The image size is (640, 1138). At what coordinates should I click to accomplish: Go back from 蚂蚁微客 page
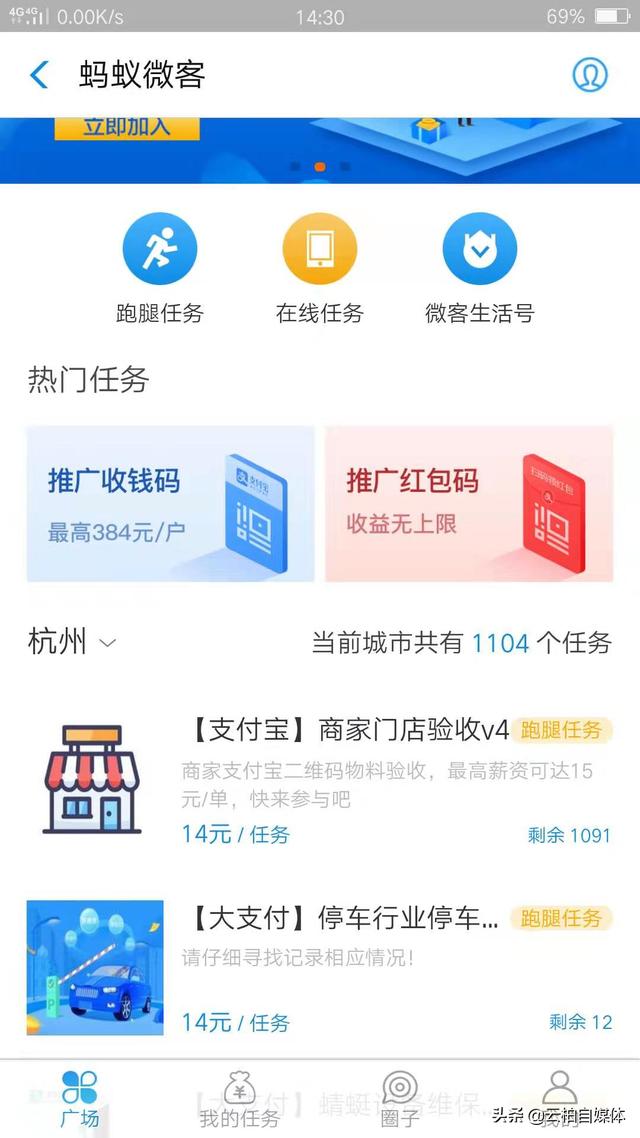39,75
